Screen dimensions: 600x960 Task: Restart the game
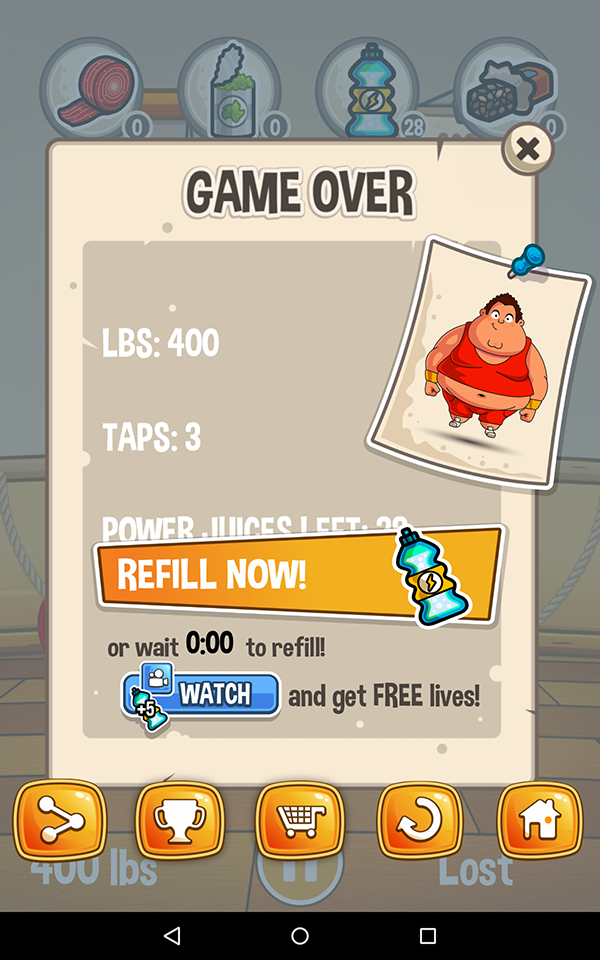click(420, 822)
